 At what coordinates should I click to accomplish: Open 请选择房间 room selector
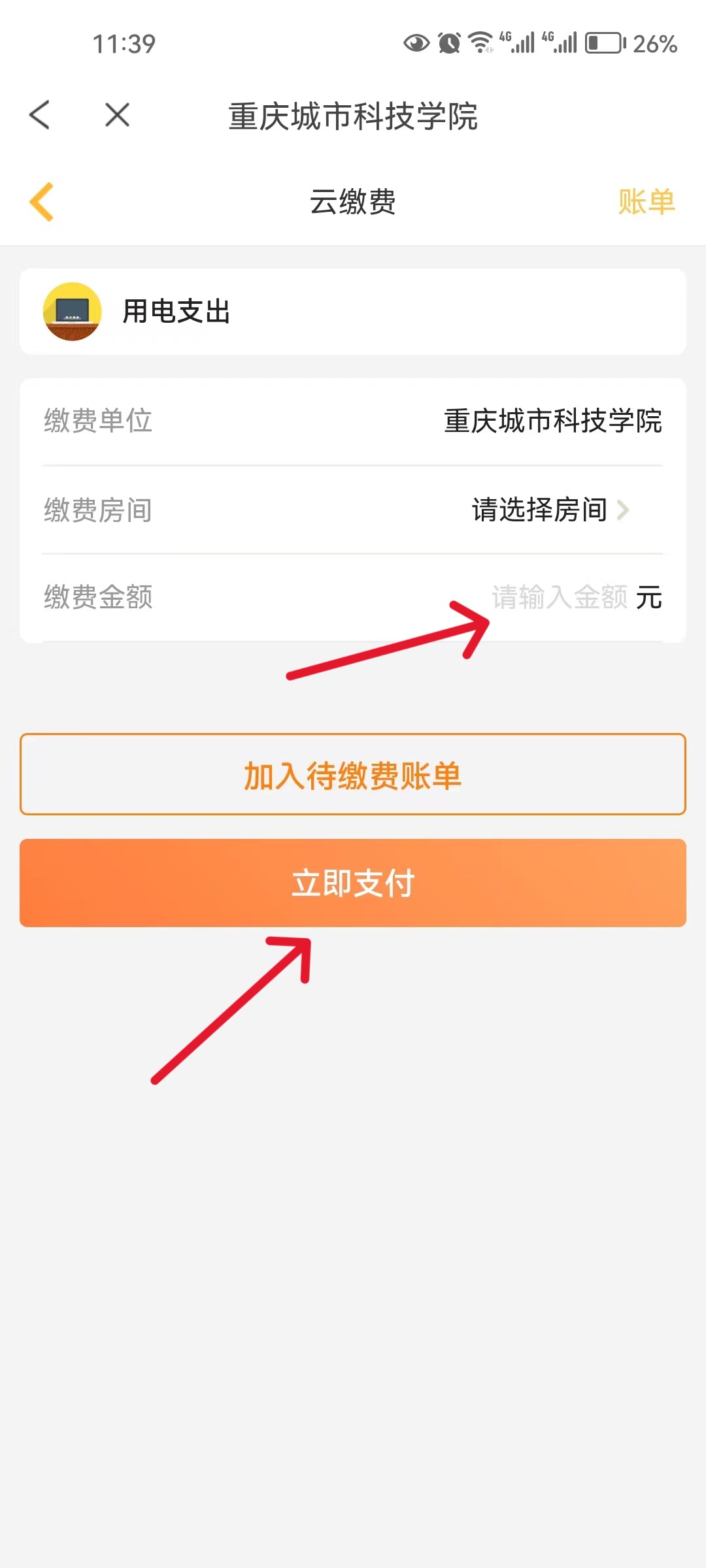click(549, 510)
